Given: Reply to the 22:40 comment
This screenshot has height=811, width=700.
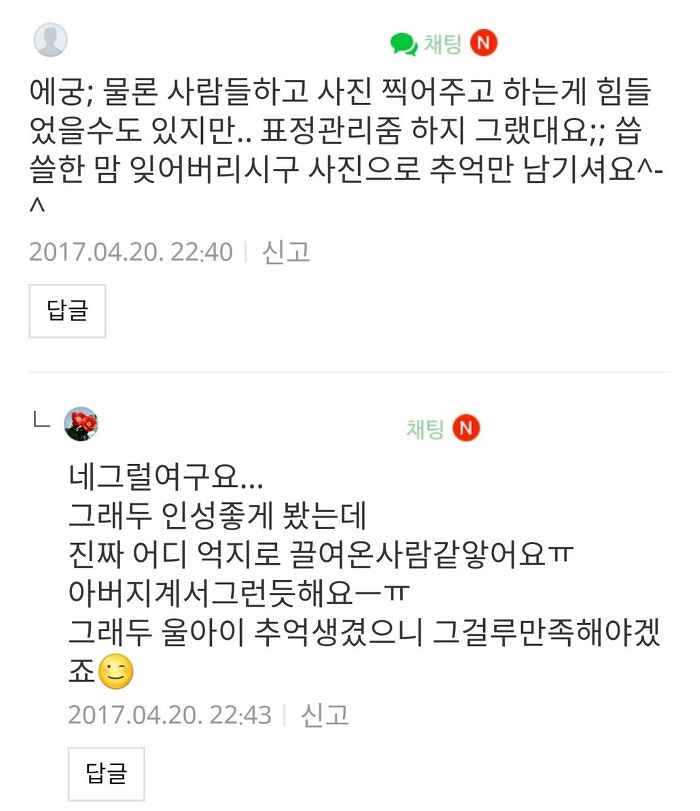Looking at the screenshot, I should [x=68, y=311].
